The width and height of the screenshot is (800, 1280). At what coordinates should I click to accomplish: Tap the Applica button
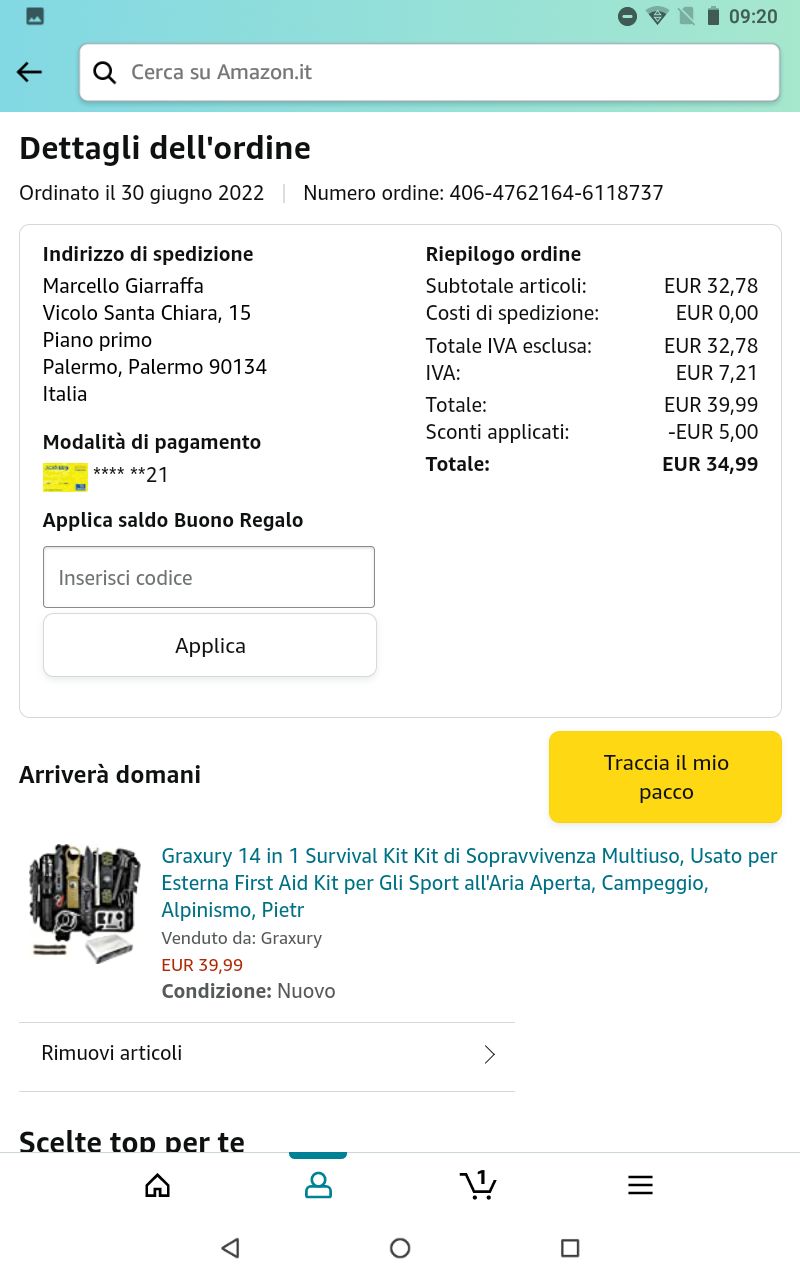[209, 645]
